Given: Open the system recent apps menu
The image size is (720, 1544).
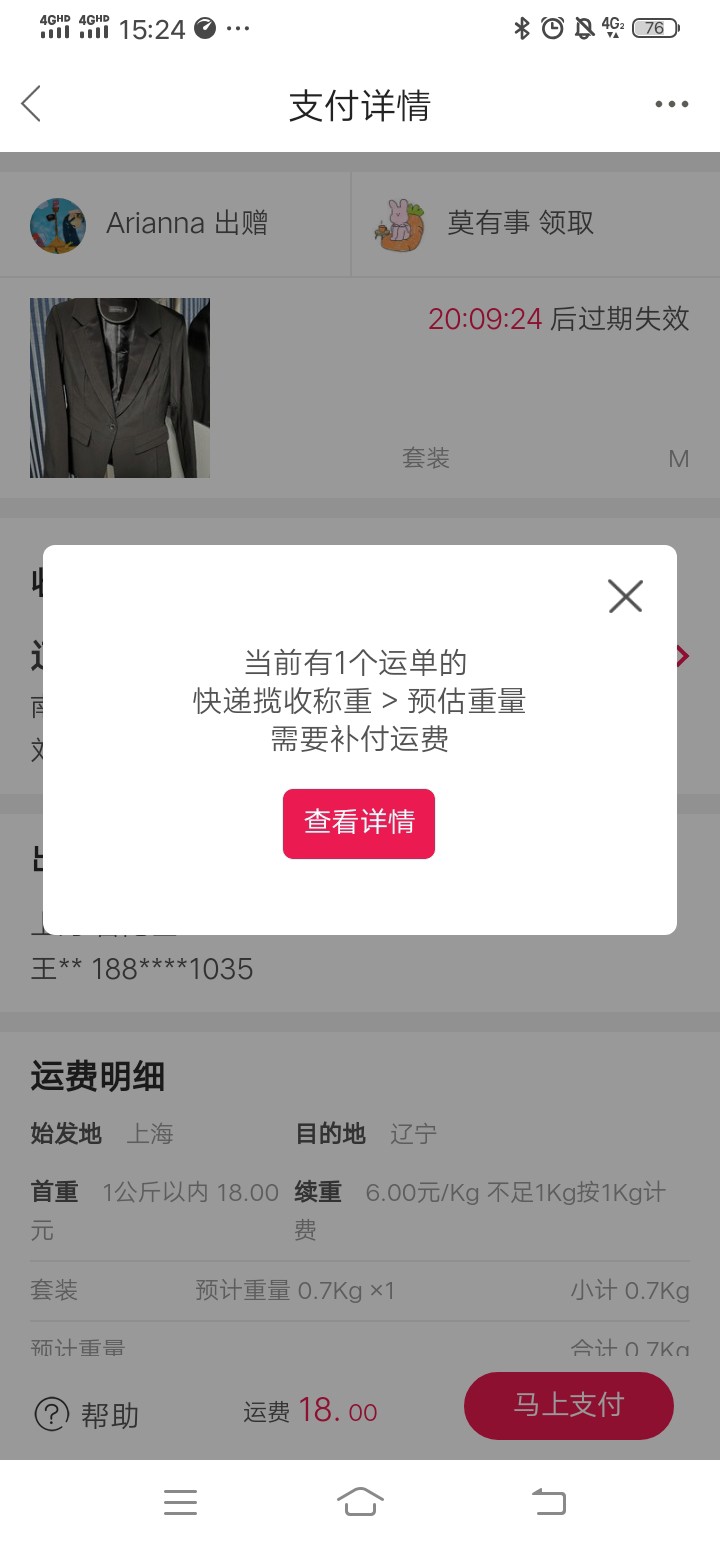Looking at the screenshot, I should click(180, 1501).
